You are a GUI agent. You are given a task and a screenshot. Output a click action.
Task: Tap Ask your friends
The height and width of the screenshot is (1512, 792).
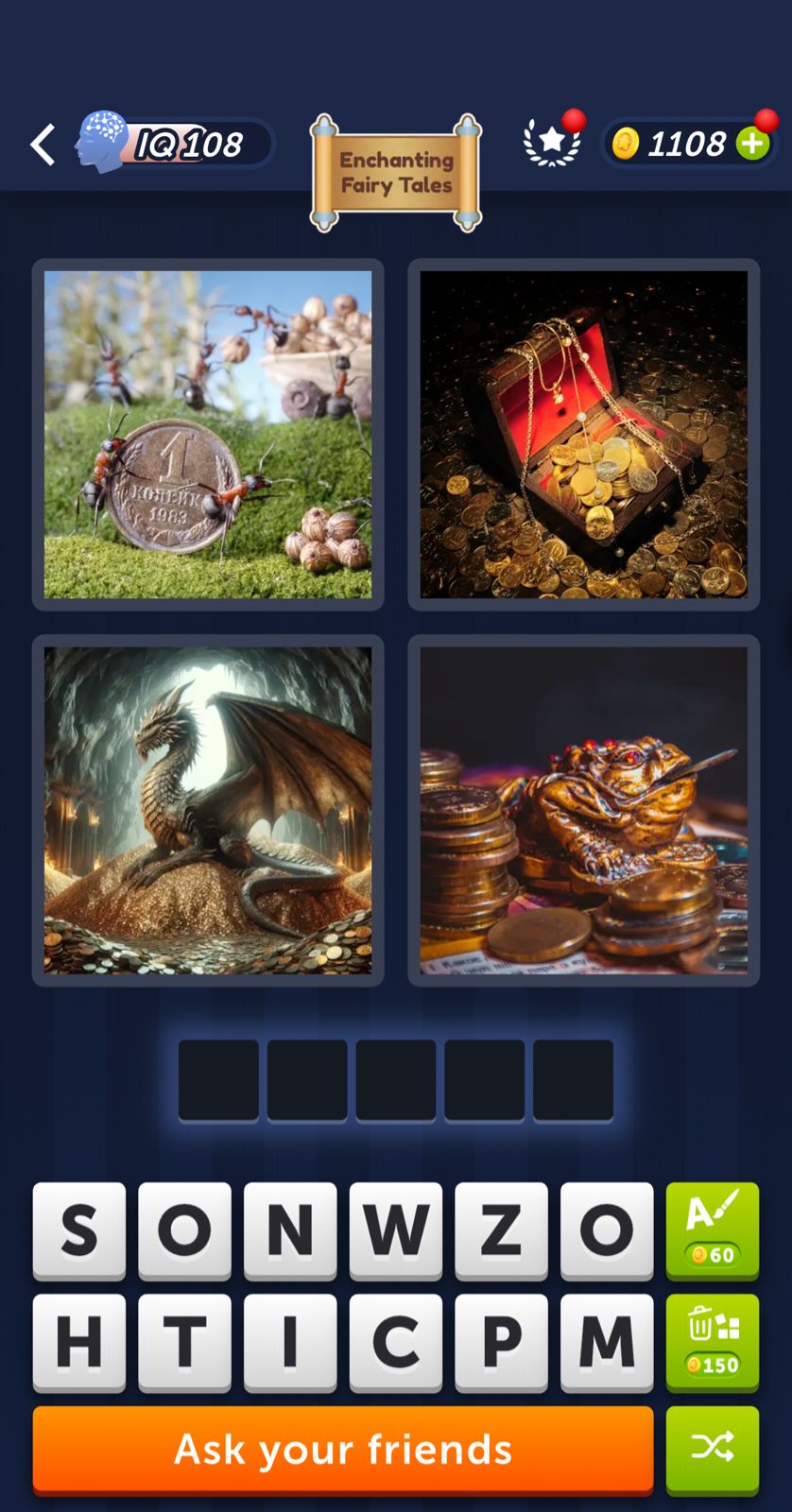coord(343,1450)
